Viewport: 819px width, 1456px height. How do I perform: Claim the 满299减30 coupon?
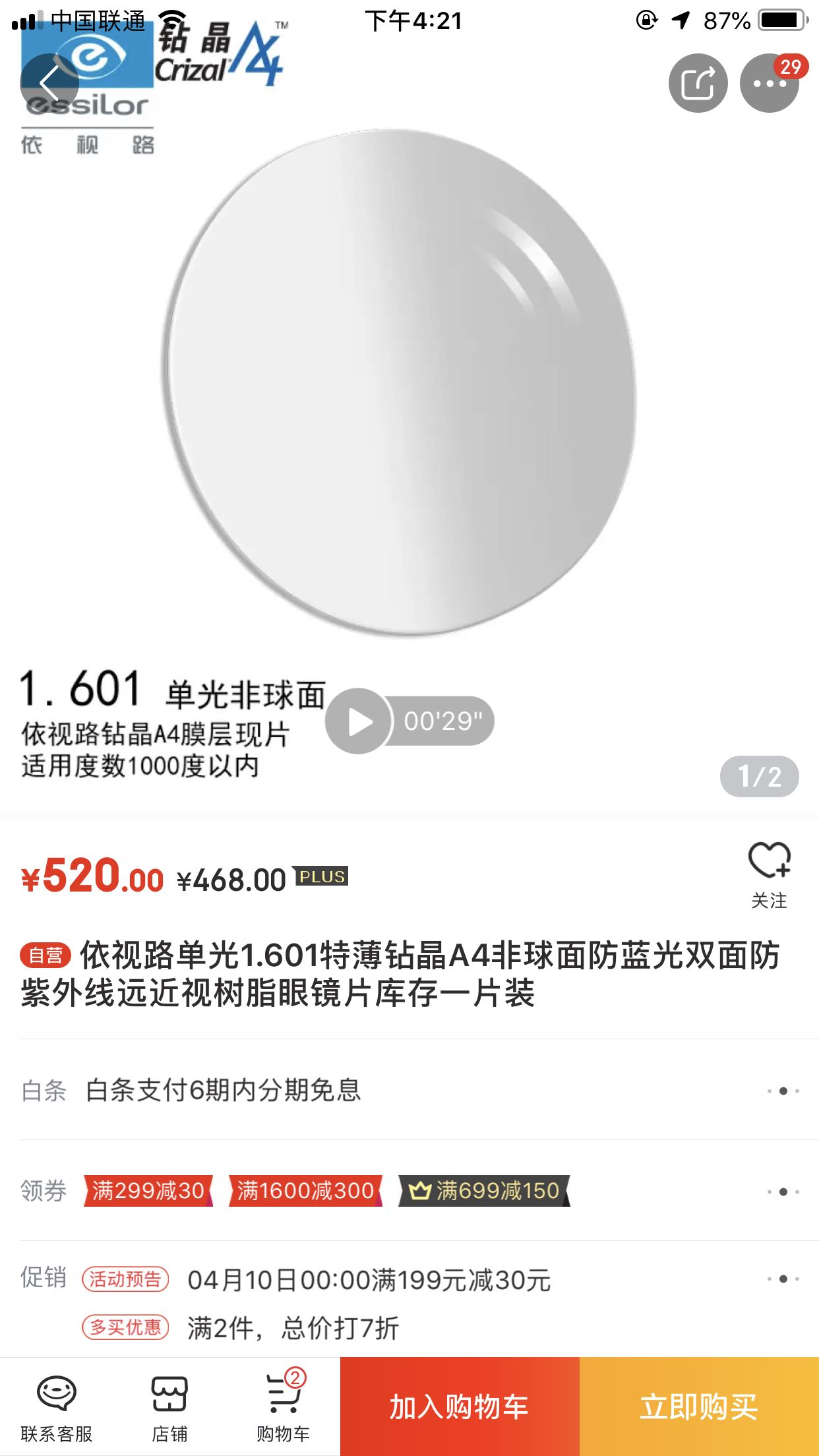148,1191
